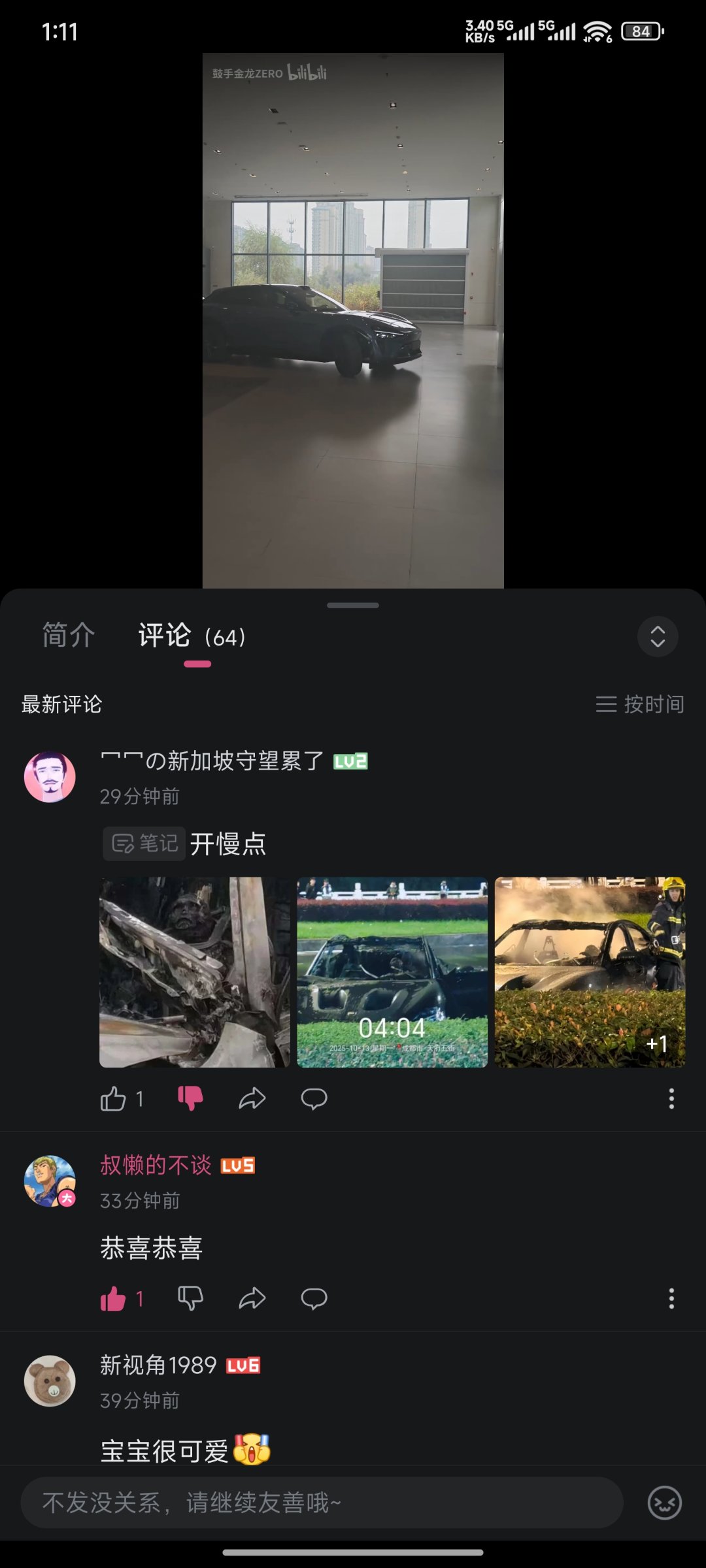Open the first image in the 开慢点 comment
Screen dimensions: 706x1568
195,972
